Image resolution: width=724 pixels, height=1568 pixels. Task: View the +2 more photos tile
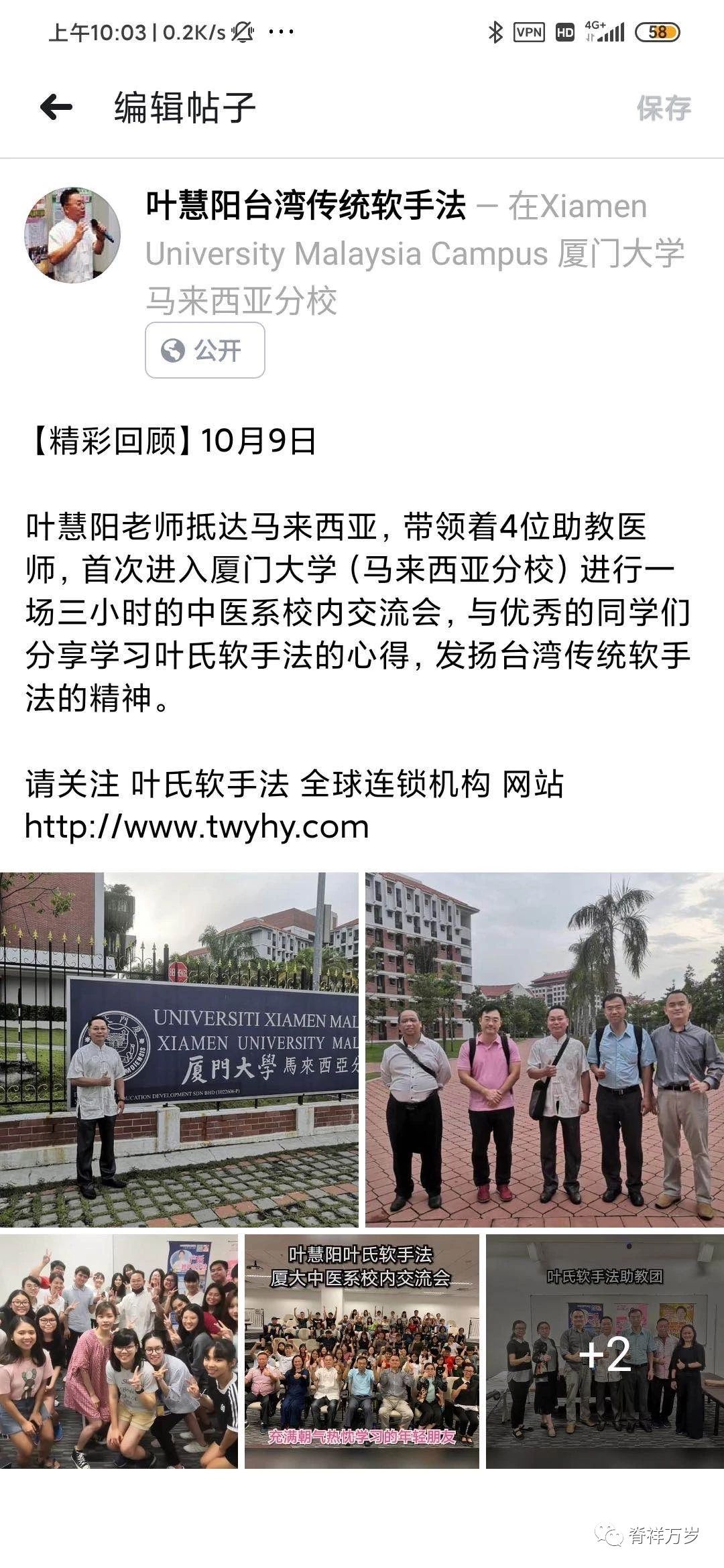point(605,1352)
